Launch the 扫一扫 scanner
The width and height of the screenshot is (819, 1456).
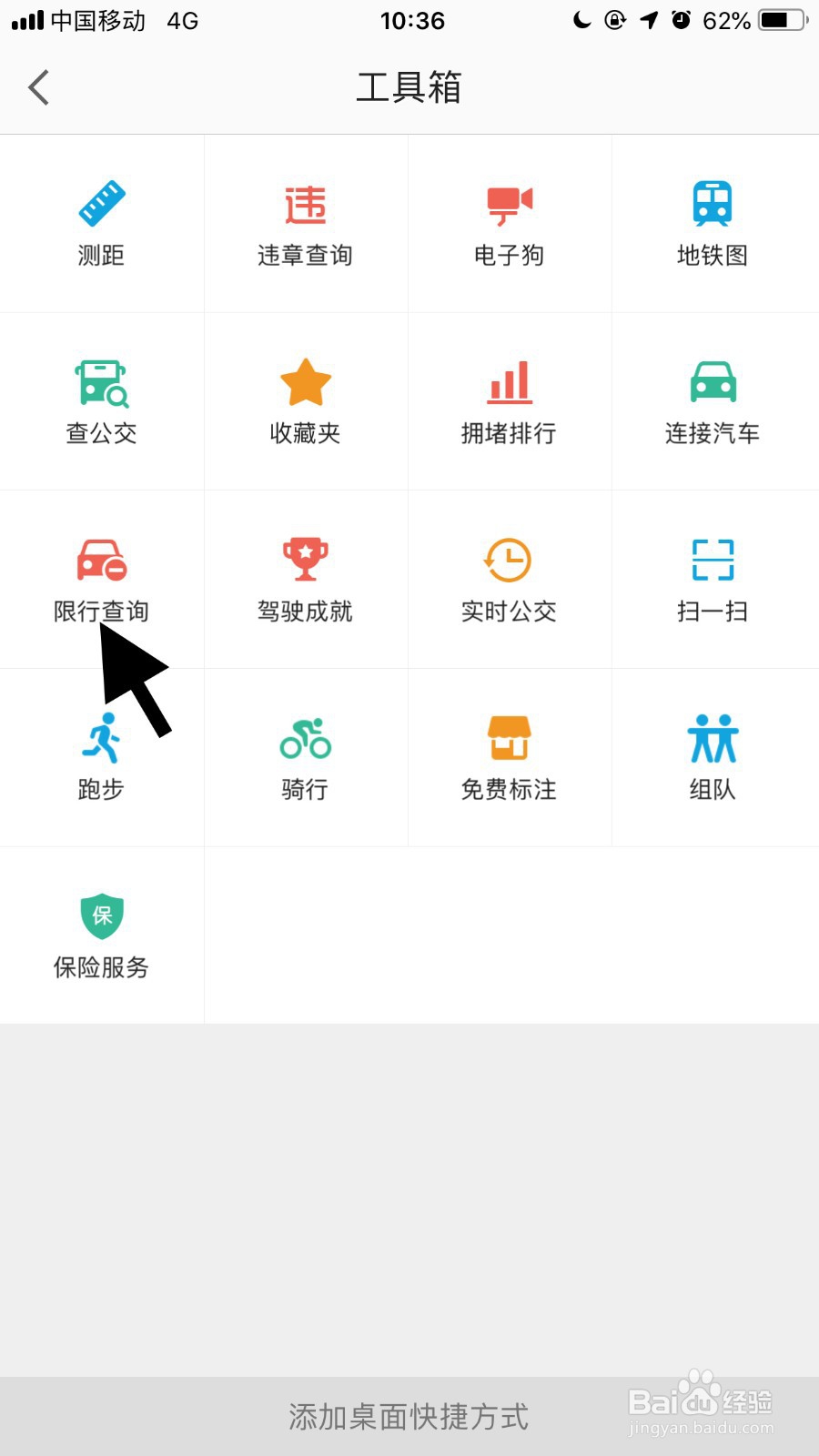[713, 579]
